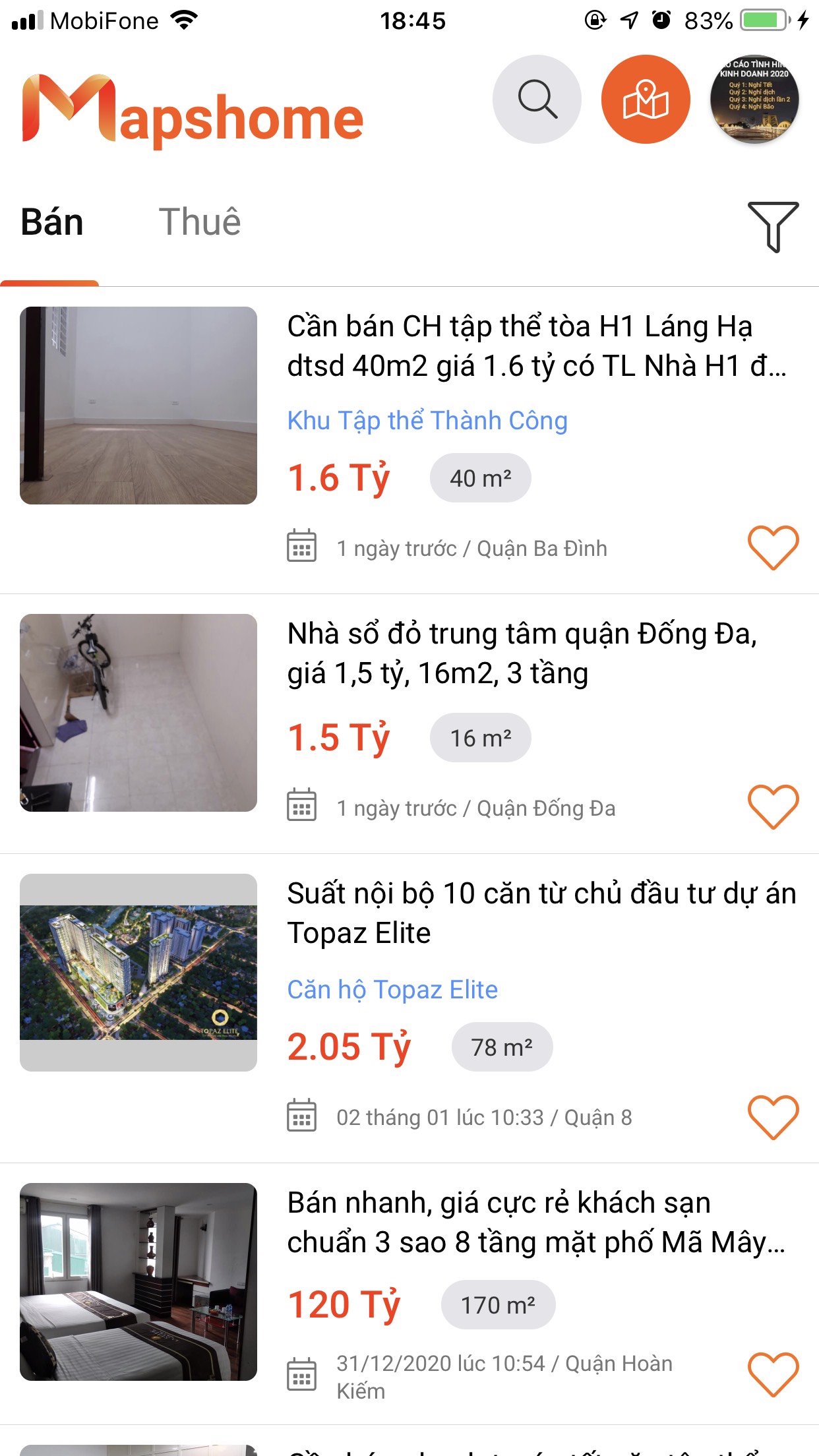Tap the calendar icon on the Topaz Elite listing
This screenshot has width=819, height=1456.
coord(301,1116)
